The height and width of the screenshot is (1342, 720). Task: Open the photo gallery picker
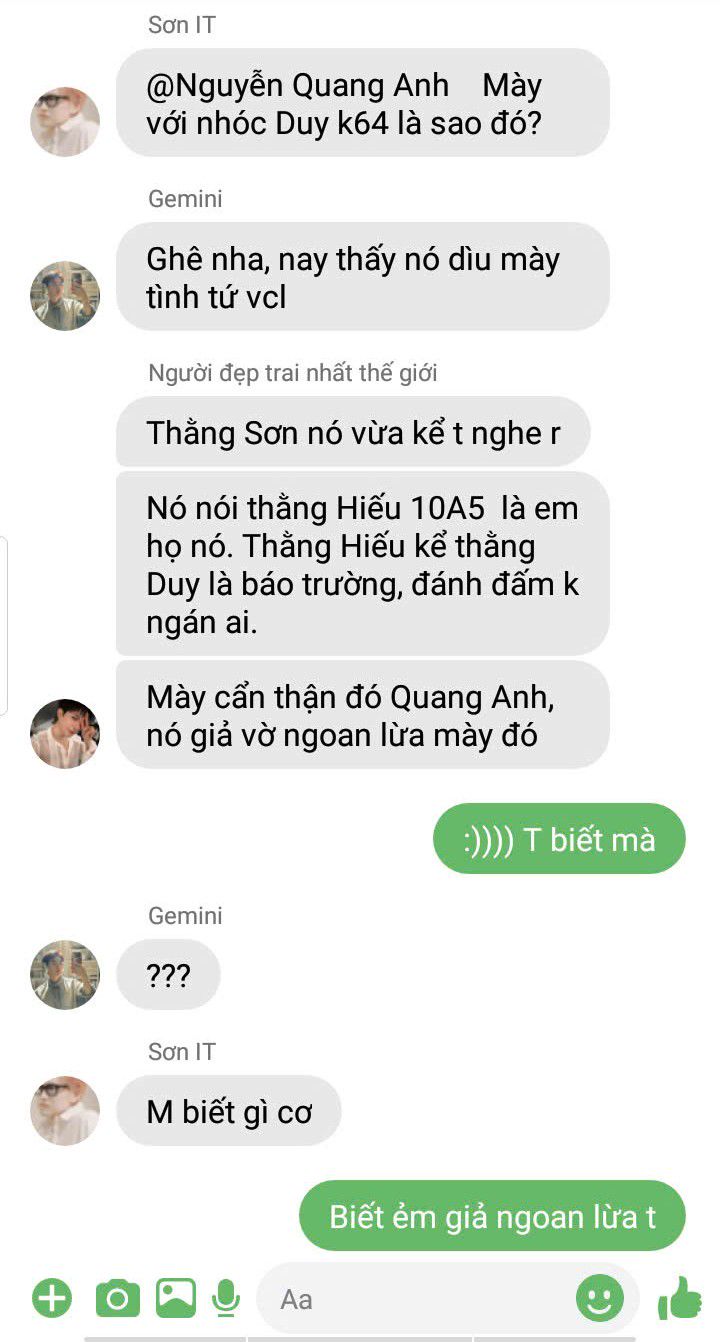click(x=176, y=1299)
